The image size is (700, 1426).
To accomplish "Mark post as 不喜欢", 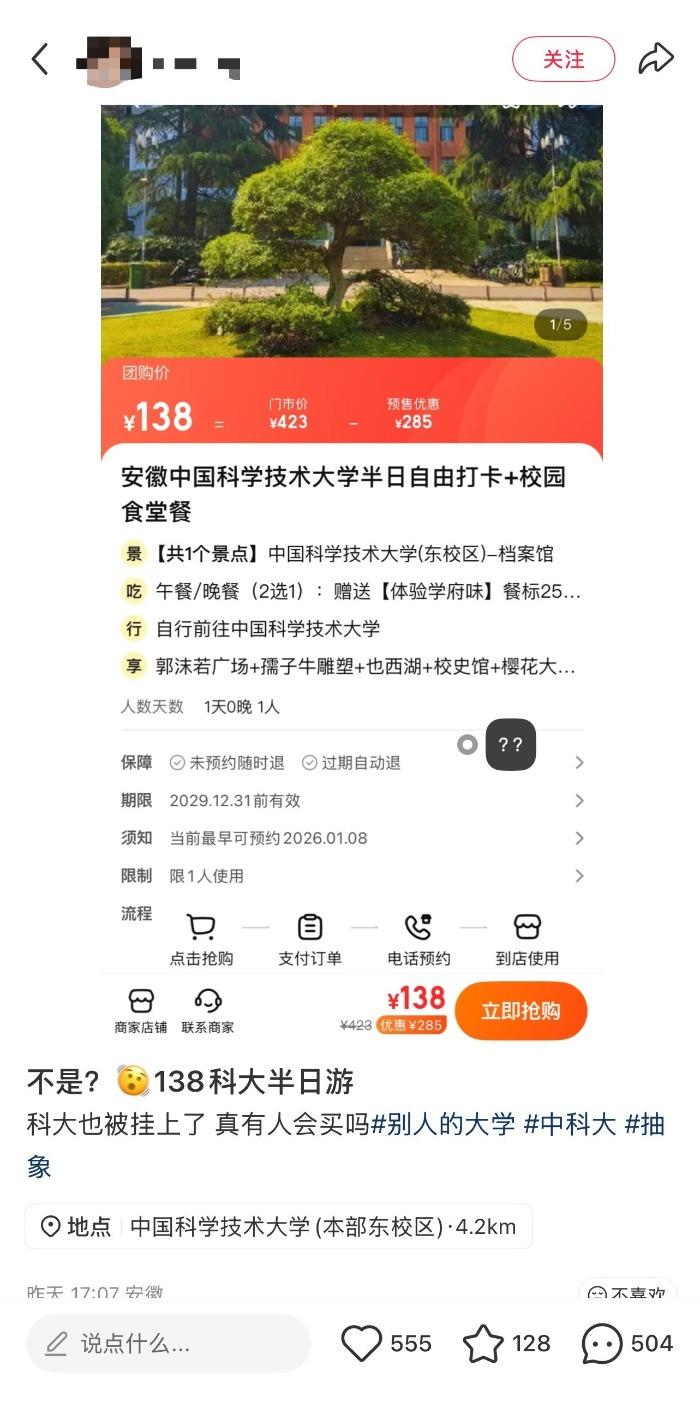I will pos(628,1295).
